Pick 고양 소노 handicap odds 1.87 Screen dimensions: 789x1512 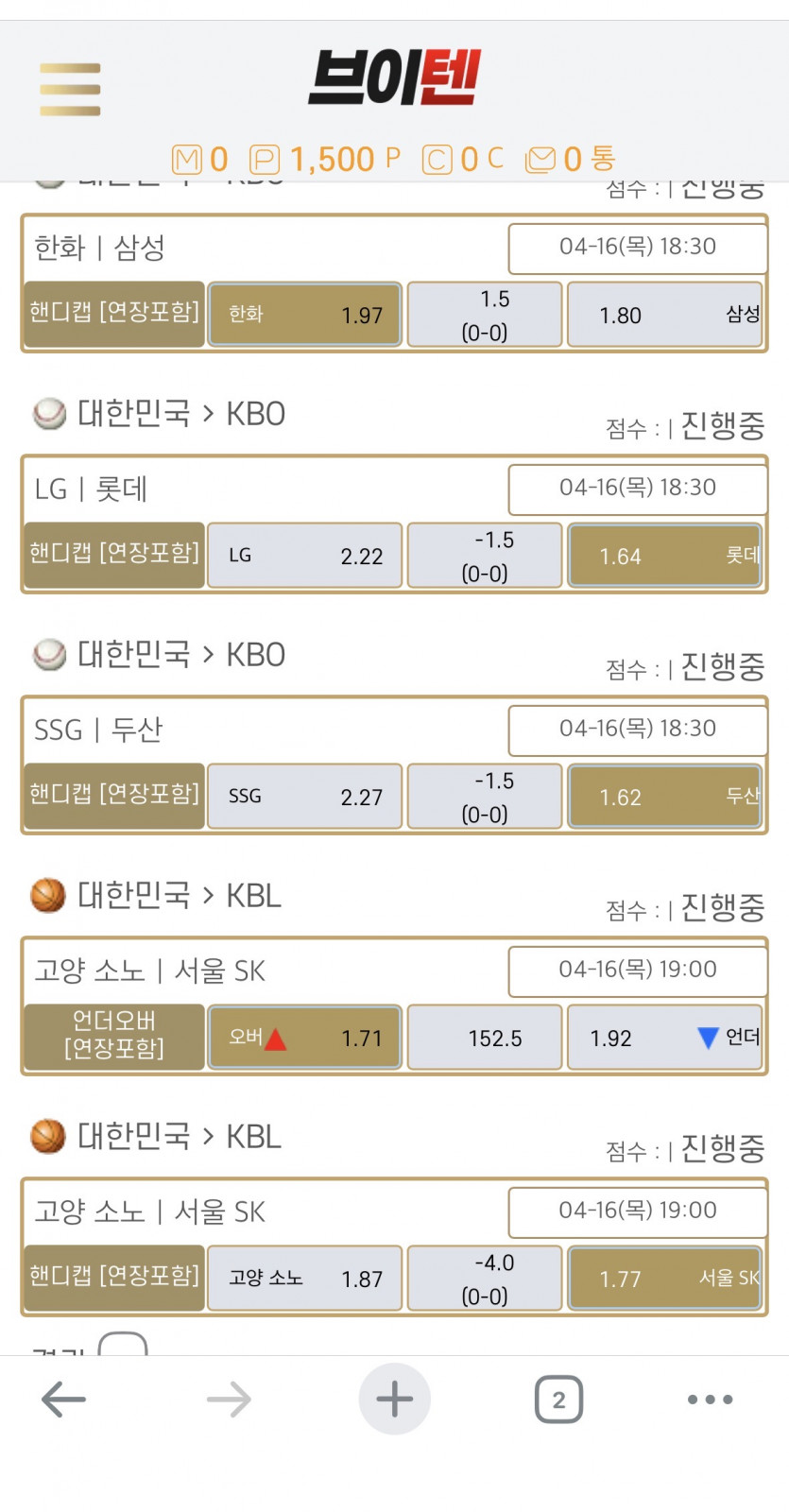304,1279
